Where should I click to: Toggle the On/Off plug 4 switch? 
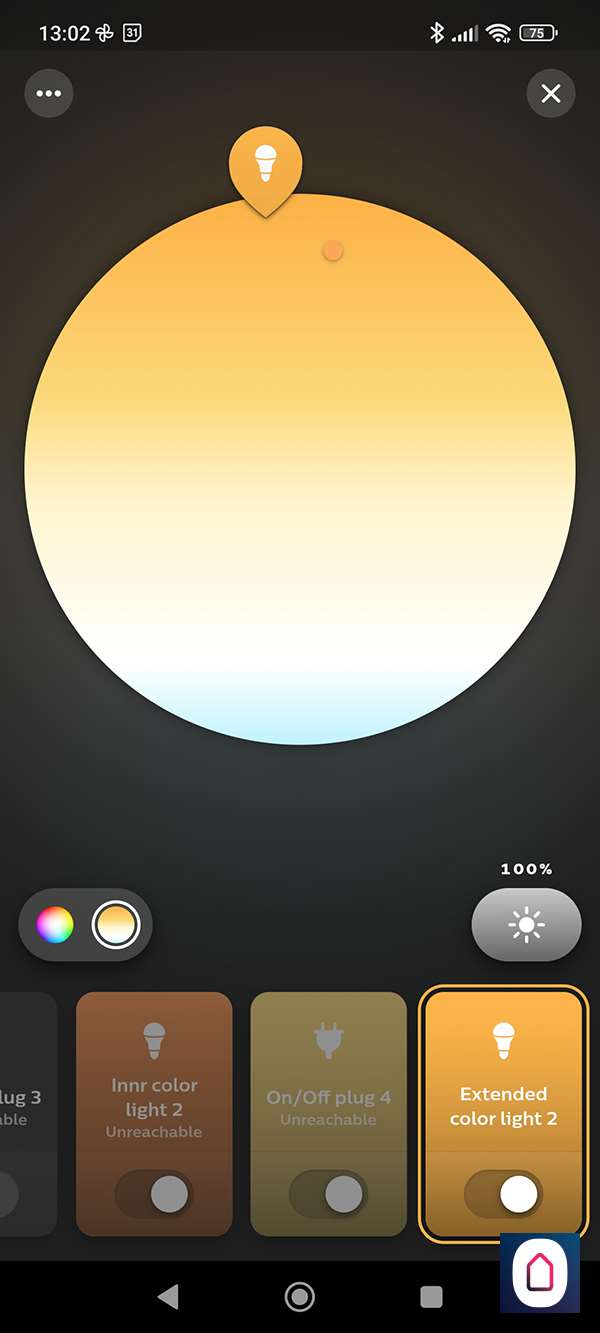(x=328, y=1194)
